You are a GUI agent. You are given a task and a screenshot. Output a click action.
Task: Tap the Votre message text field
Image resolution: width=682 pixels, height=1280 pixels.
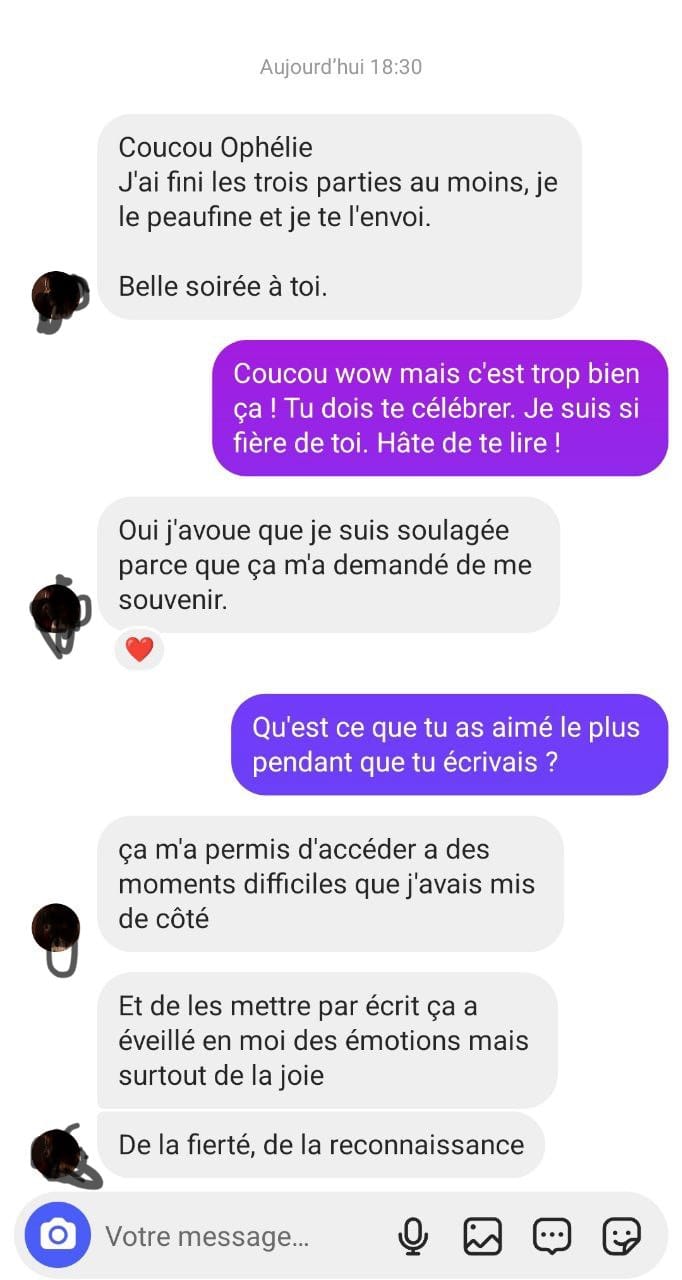tap(230, 1236)
